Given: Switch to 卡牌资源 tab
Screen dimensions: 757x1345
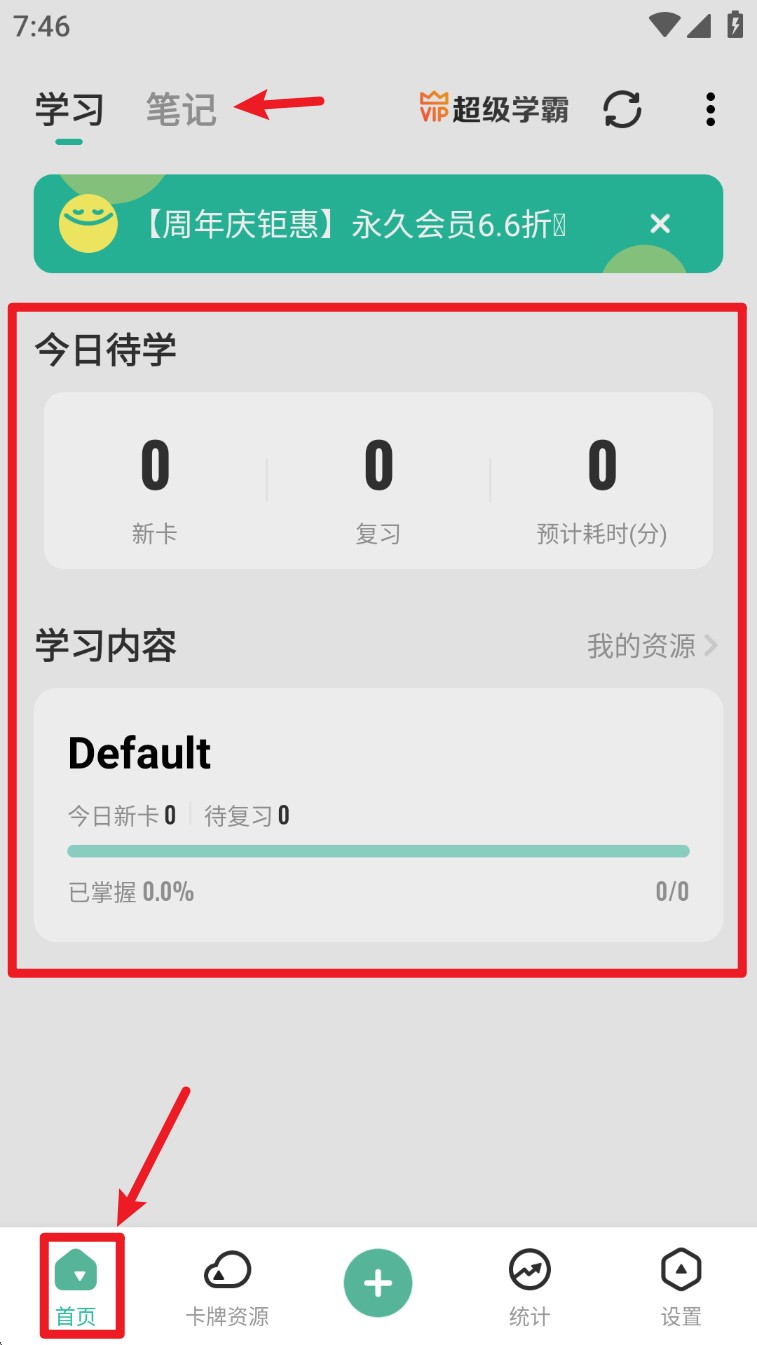Looking at the screenshot, I should point(227,1286).
